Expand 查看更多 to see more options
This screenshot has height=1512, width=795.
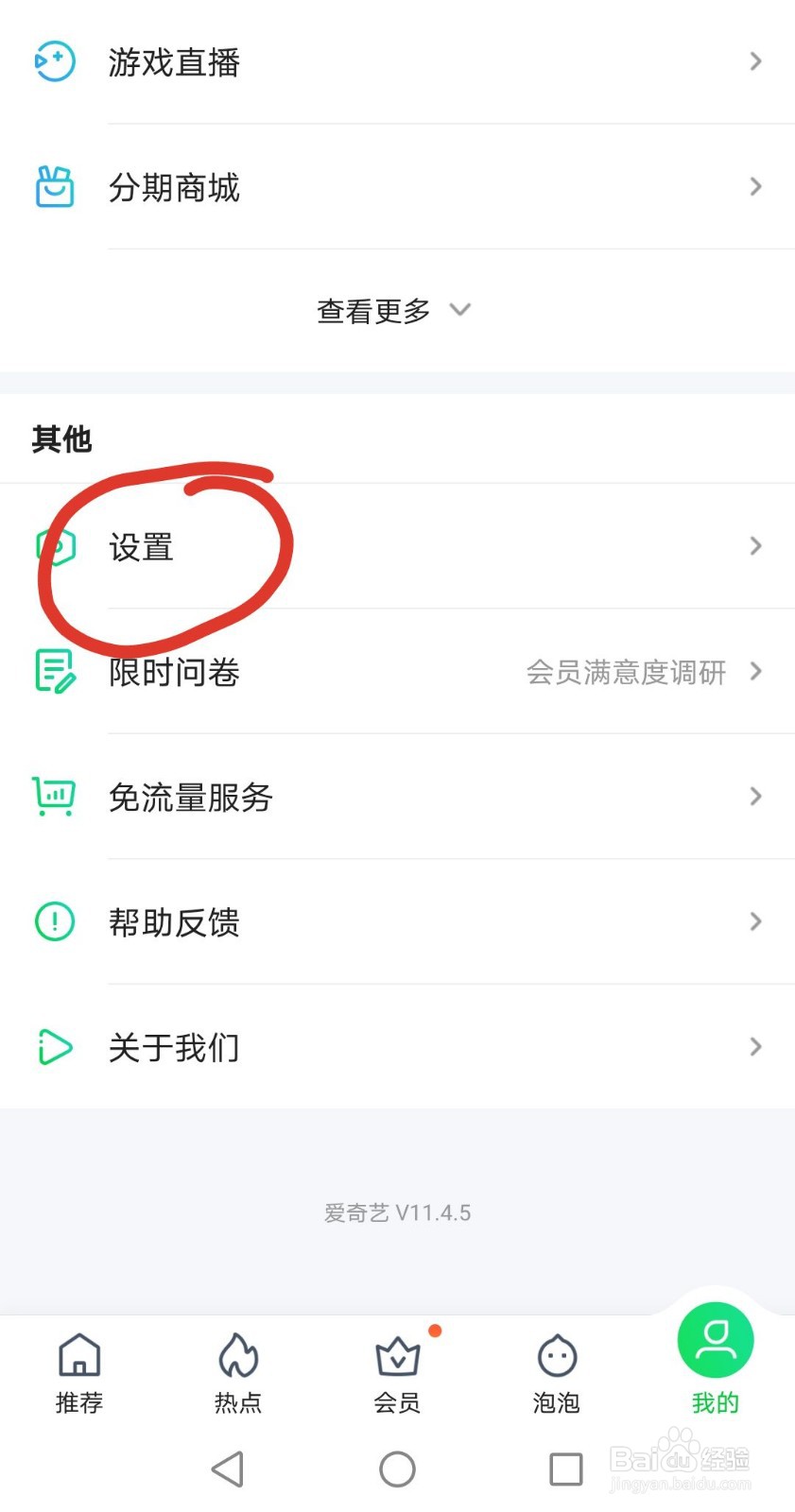(395, 310)
